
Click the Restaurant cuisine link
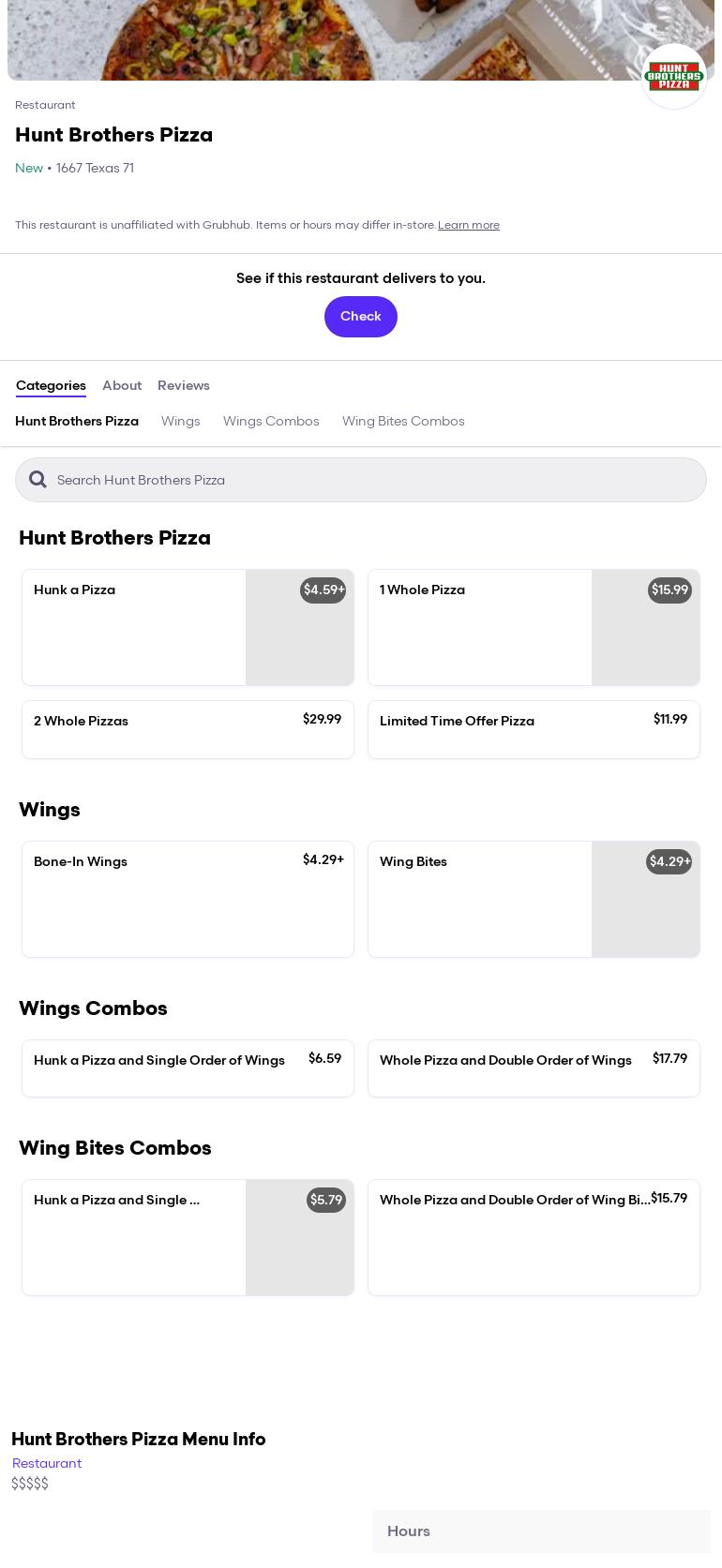click(47, 1463)
